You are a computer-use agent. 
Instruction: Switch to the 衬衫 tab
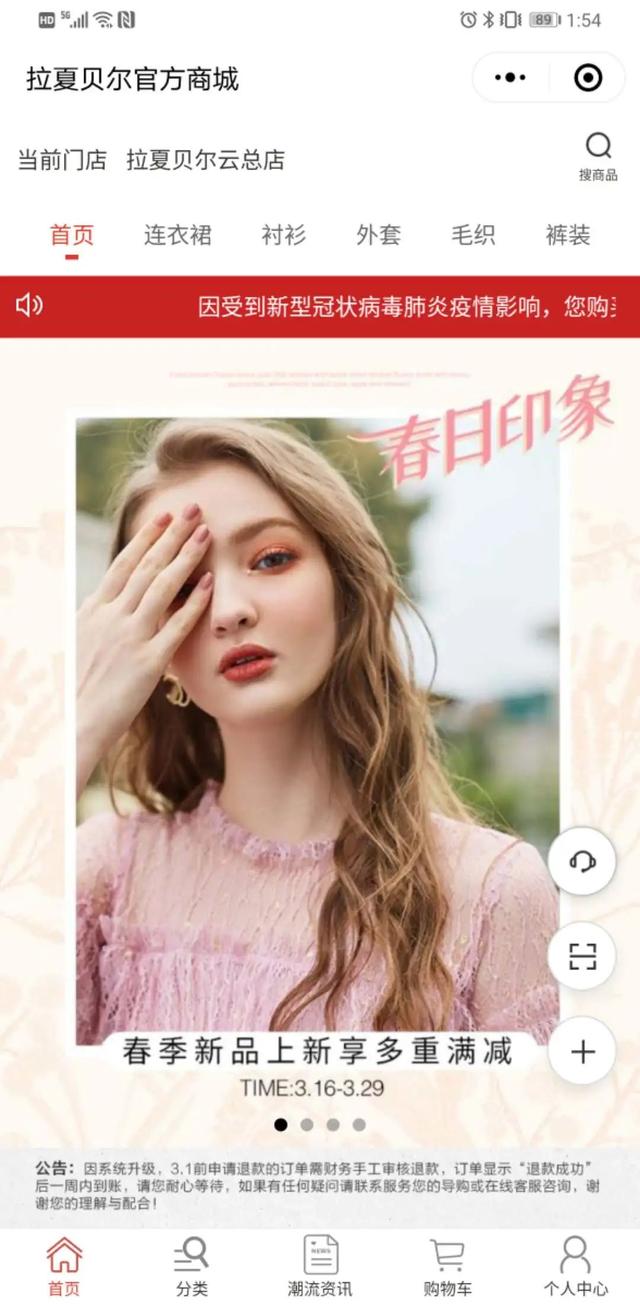click(x=283, y=235)
